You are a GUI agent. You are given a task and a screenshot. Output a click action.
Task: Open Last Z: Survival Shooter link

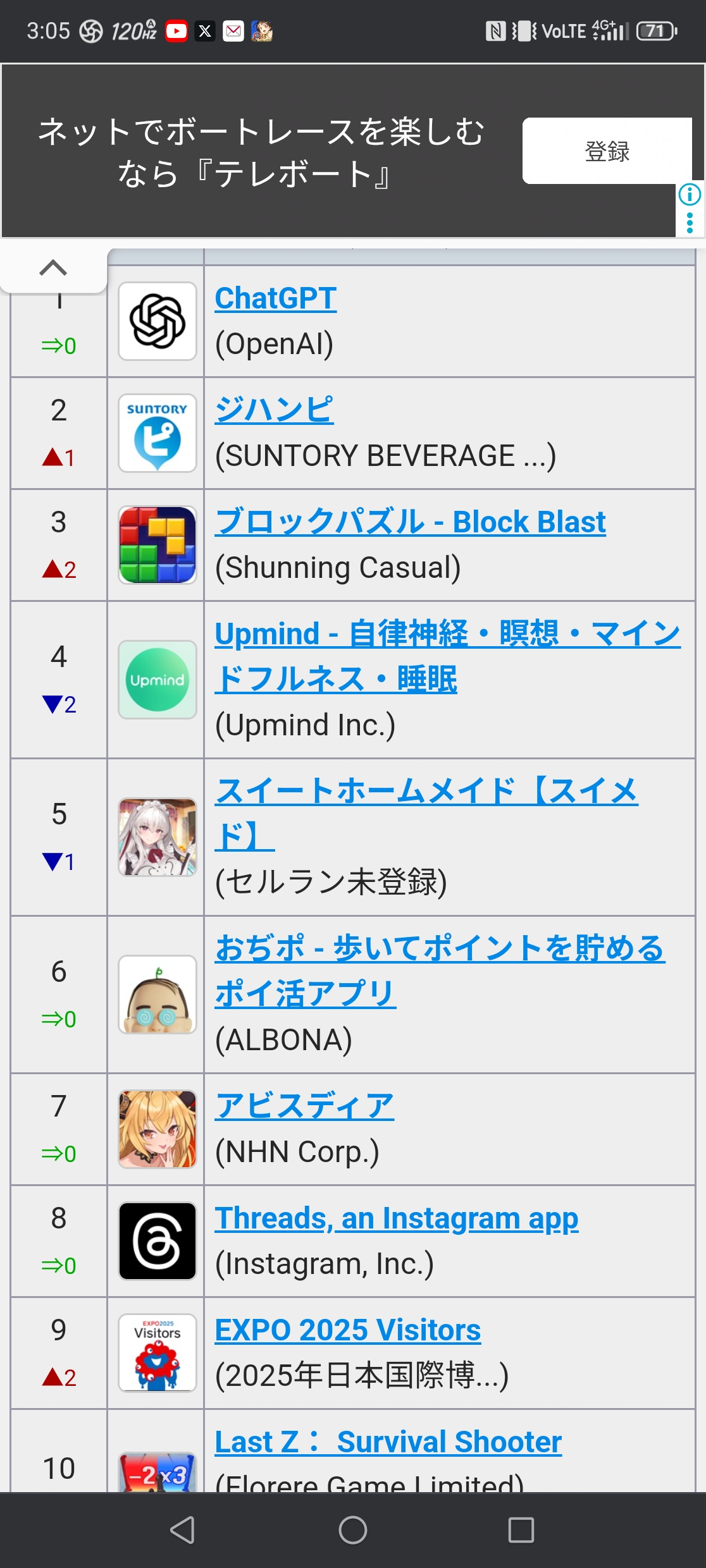point(388,1442)
